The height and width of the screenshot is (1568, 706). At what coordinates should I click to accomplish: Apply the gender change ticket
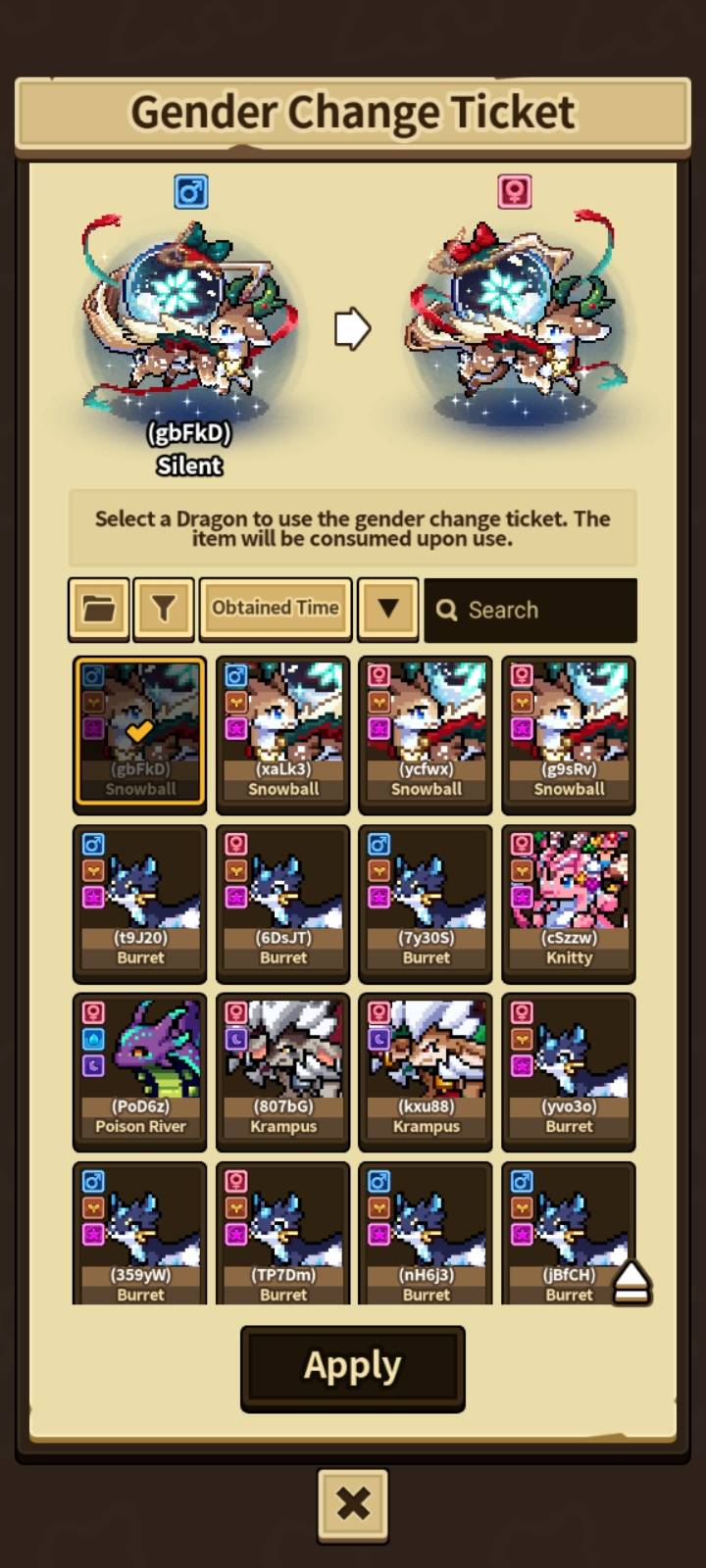tap(353, 1368)
